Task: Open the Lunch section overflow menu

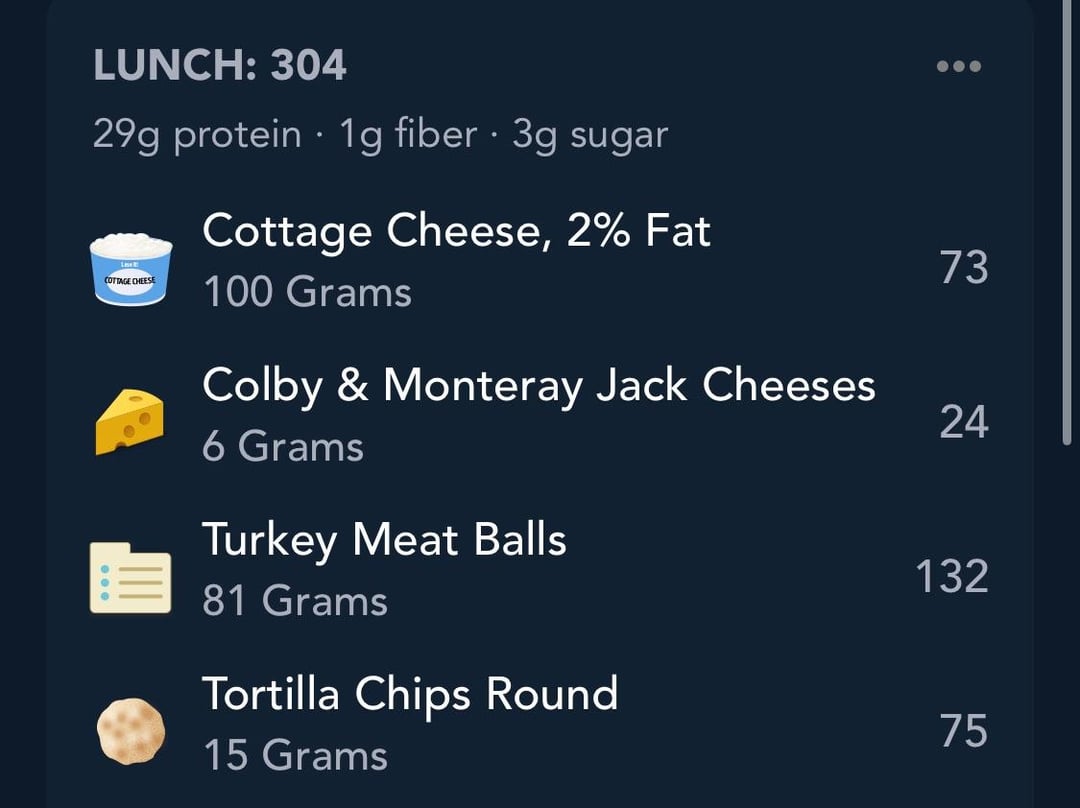Action: point(959,67)
